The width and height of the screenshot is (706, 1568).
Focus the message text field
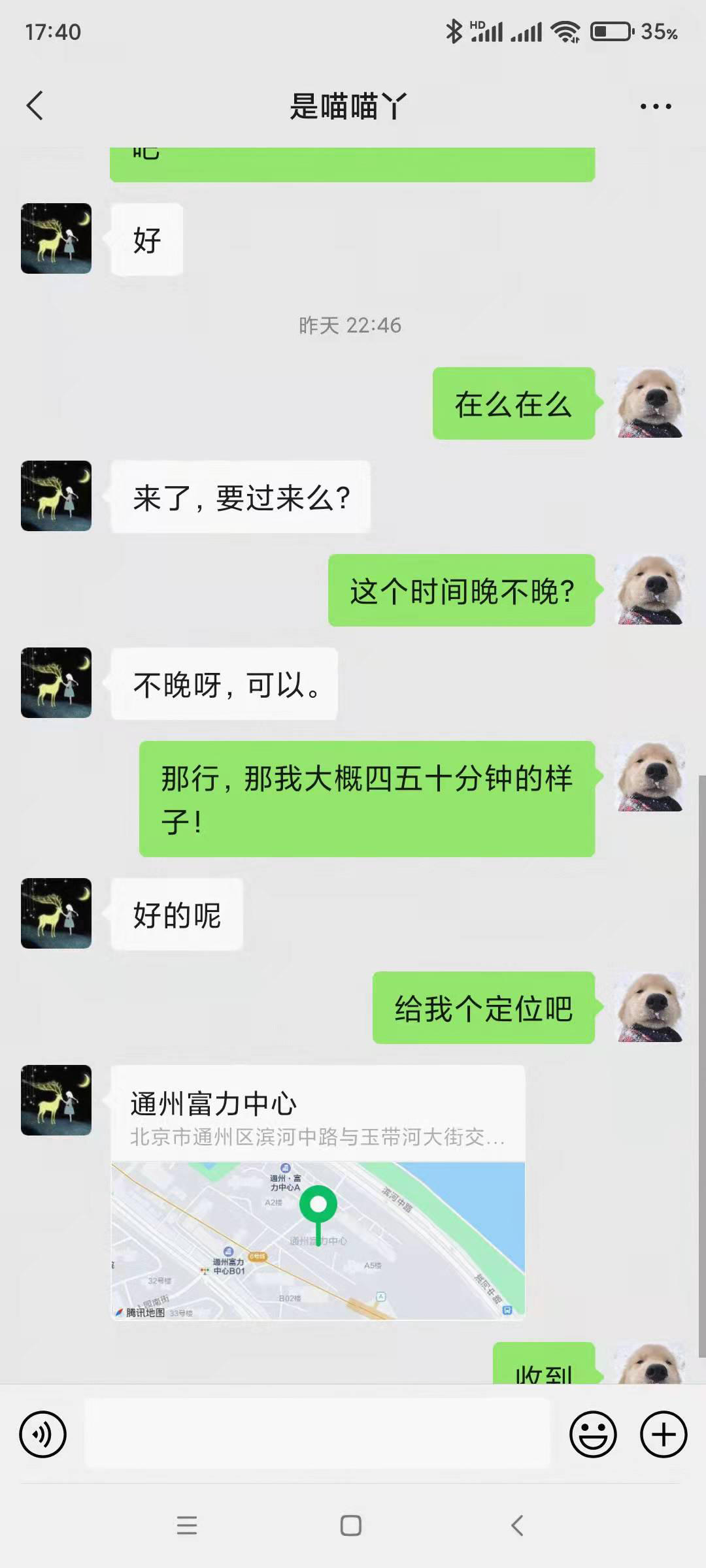pyautogui.click(x=318, y=1435)
